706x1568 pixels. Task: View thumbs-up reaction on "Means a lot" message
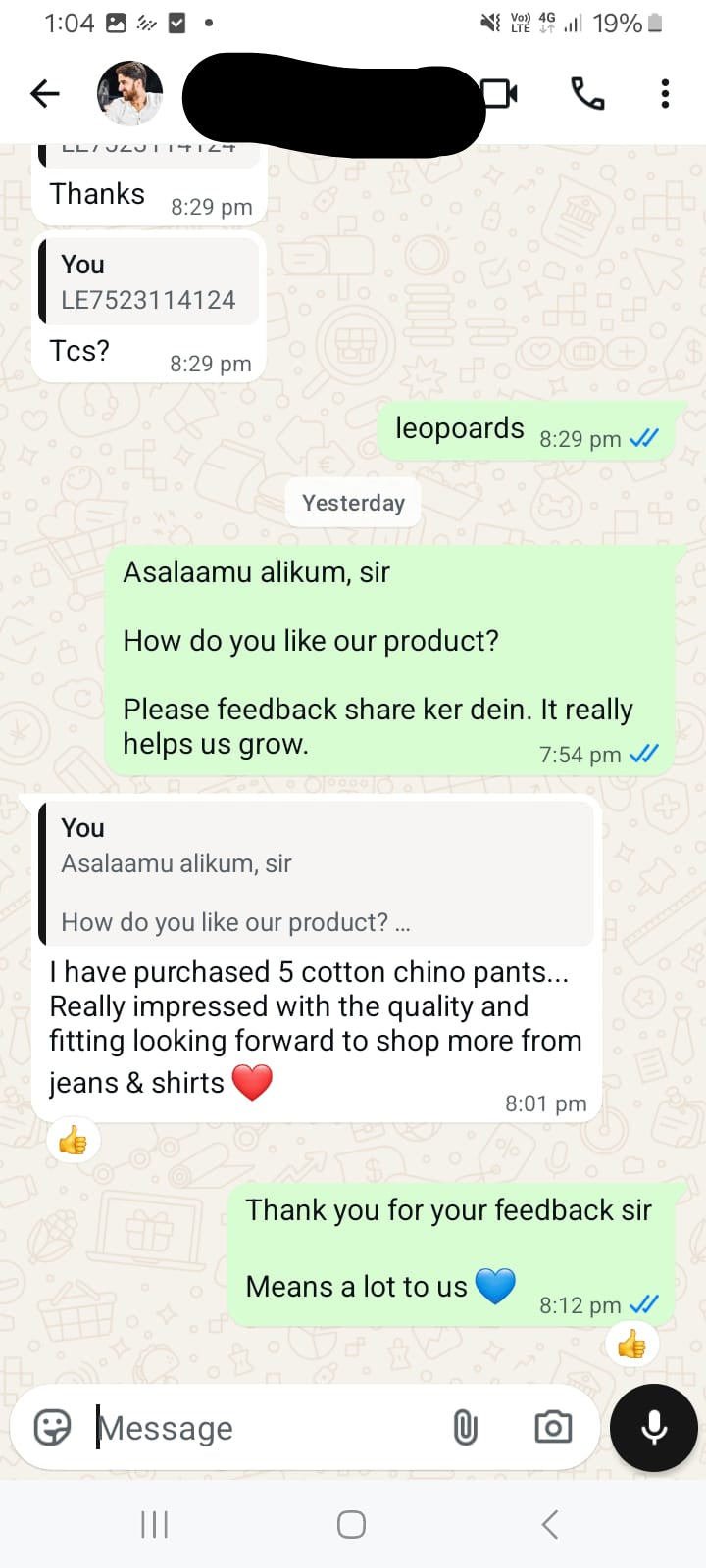tap(631, 1345)
